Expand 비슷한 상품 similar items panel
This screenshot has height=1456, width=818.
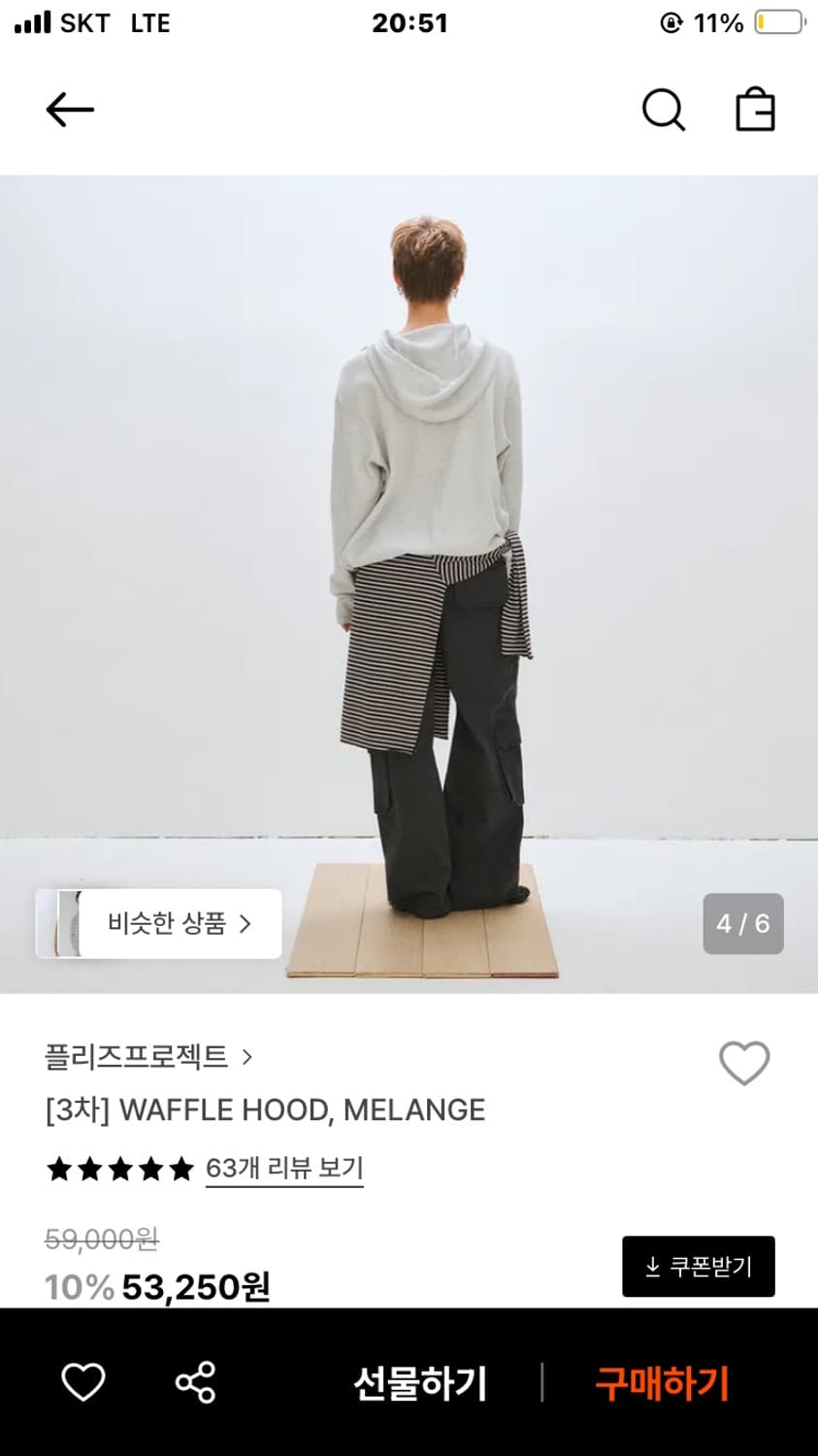pyautogui.click(x=158, y=923)
